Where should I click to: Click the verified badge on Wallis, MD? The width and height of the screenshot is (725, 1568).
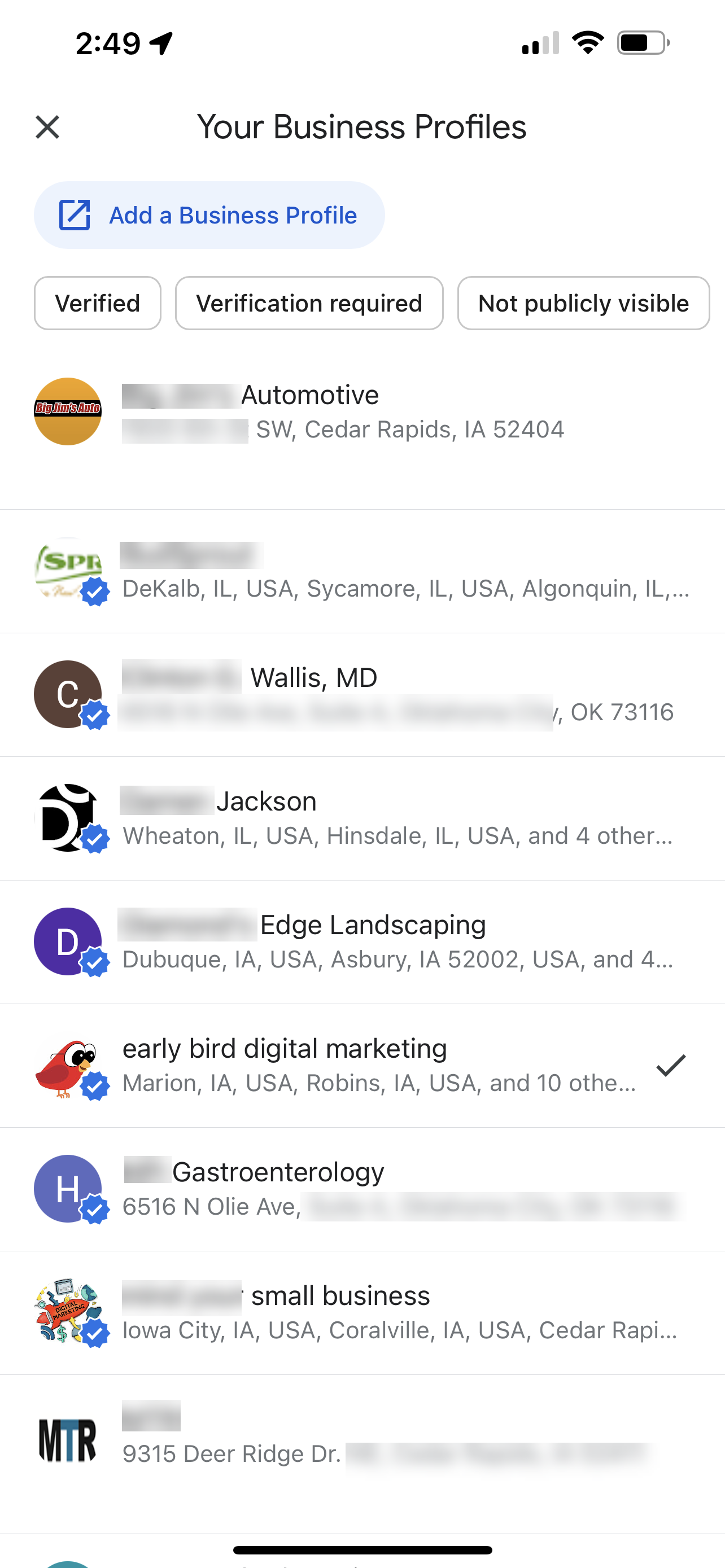95,716
